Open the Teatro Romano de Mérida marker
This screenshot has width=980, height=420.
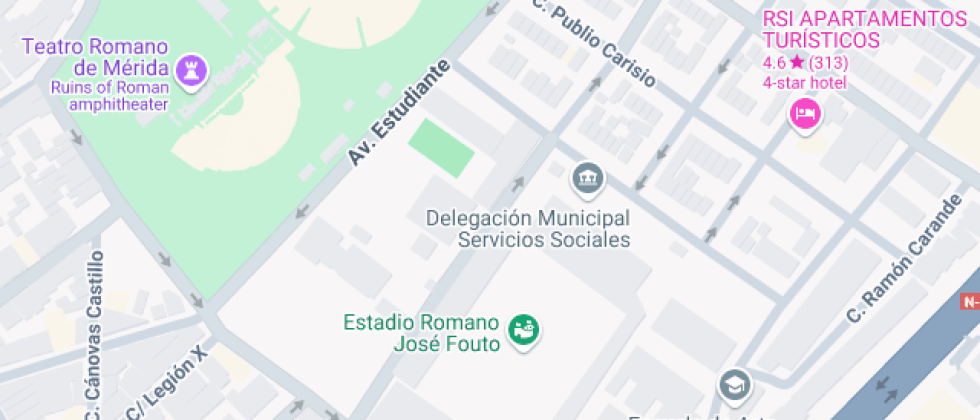click(x=193, y=69)
